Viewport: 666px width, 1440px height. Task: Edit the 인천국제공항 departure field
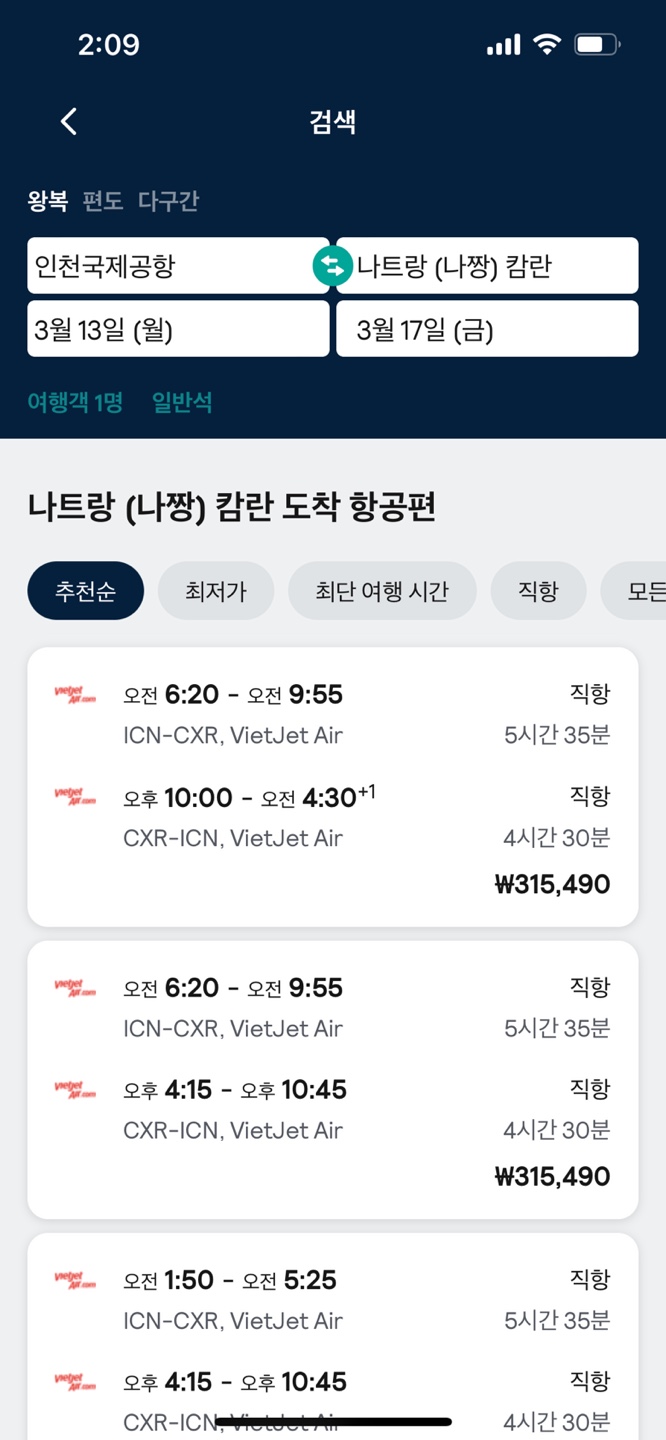coord(177,266)
